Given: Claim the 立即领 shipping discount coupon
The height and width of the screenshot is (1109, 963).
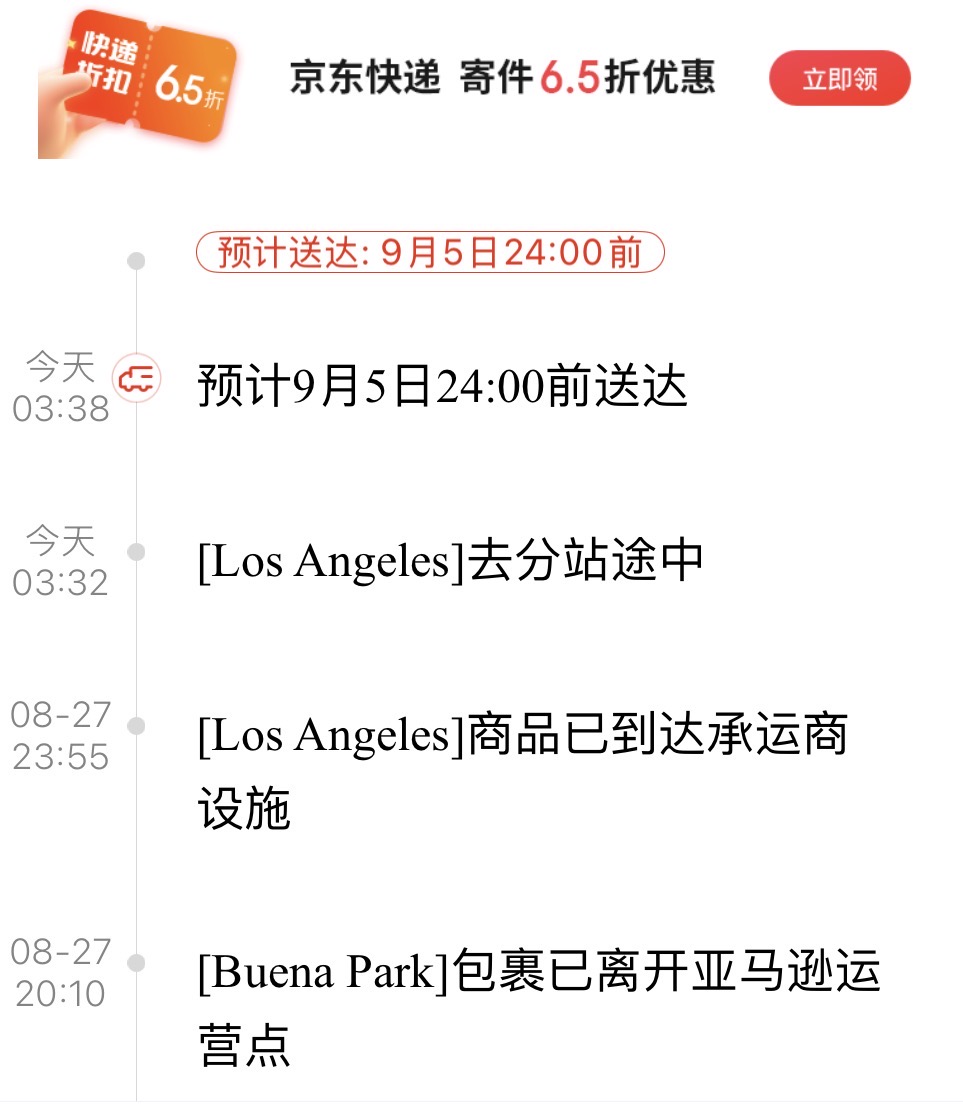Looking at the screenshot, I should [839, 78].
